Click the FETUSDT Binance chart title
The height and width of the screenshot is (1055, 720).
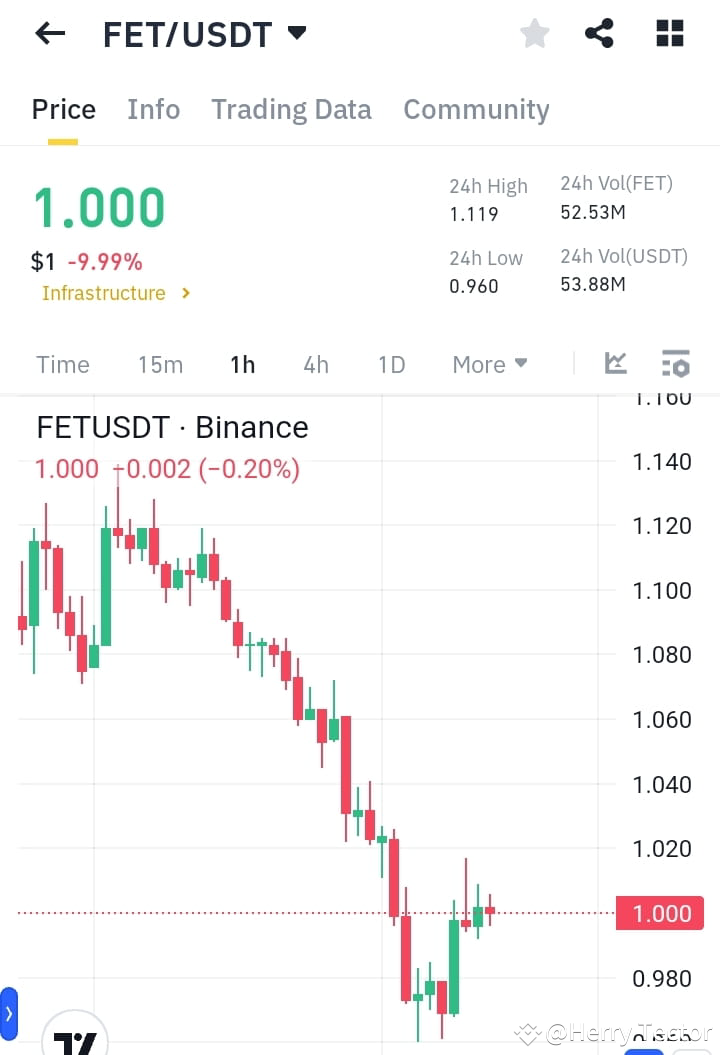pyautogui.click(x=171, y=427)
